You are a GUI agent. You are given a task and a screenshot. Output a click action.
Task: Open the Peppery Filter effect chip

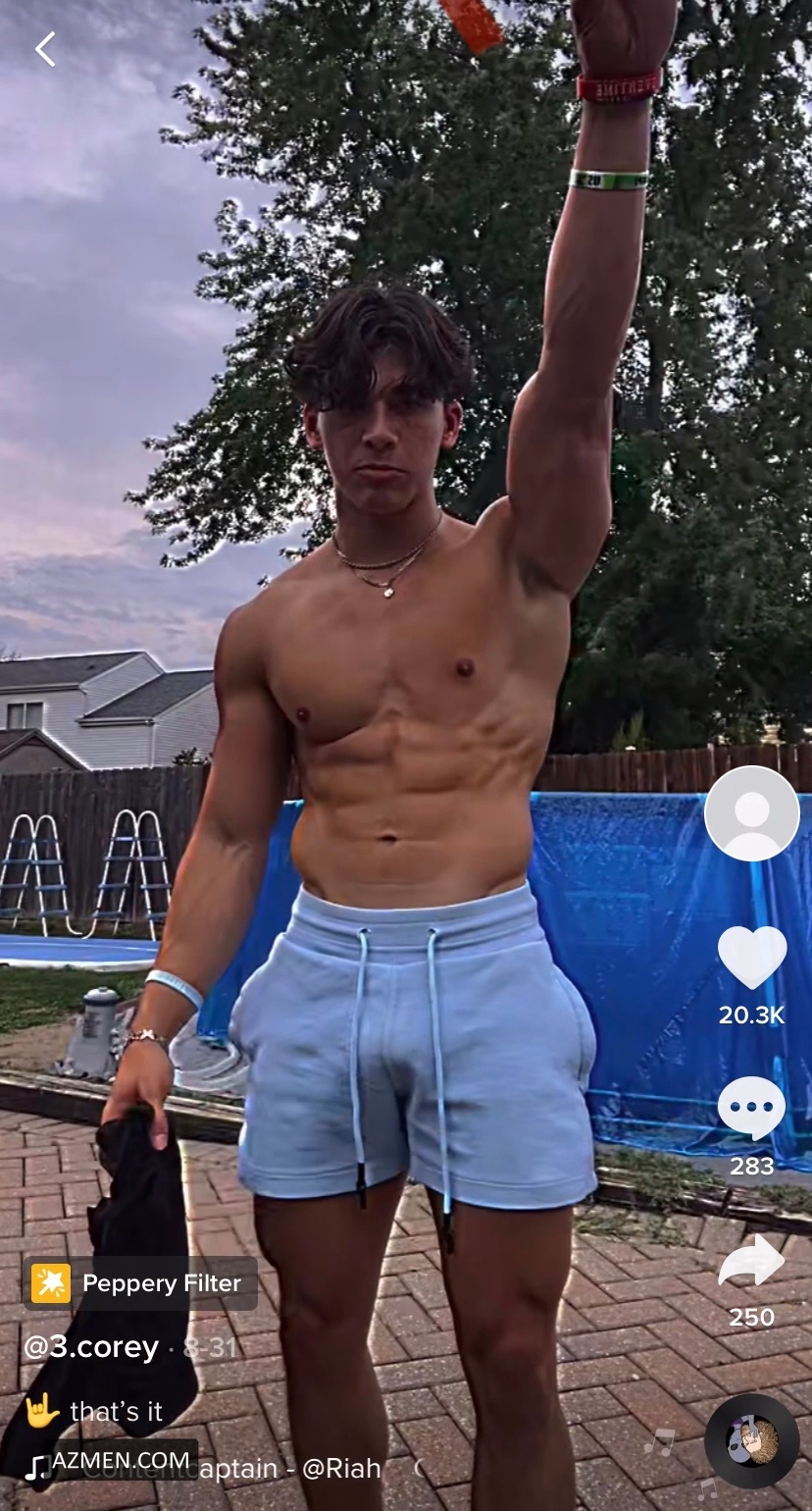pyautogui.click(x=140, y=1283)
